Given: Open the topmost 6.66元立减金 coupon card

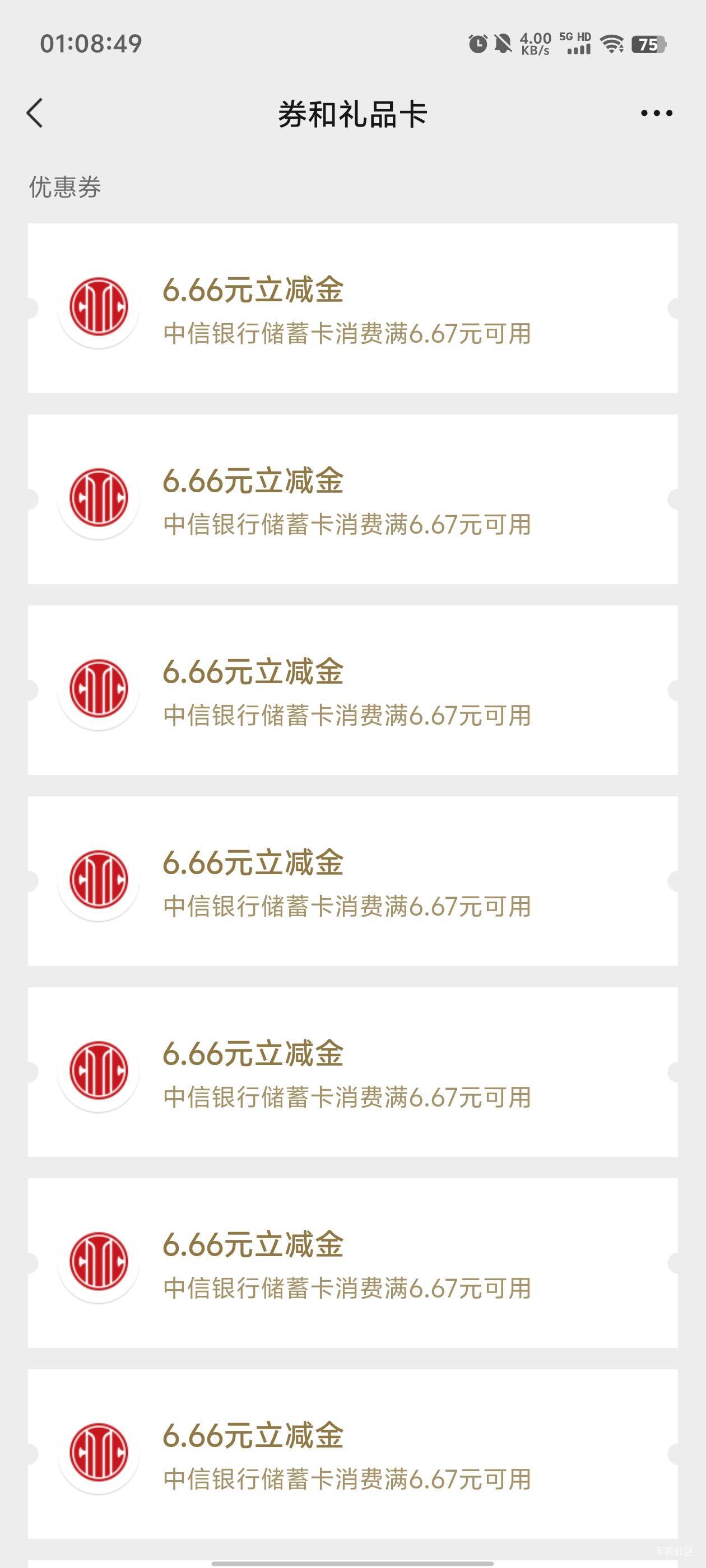Looking at the screenshot, I should pyautogui.click(x=352, y=308).
